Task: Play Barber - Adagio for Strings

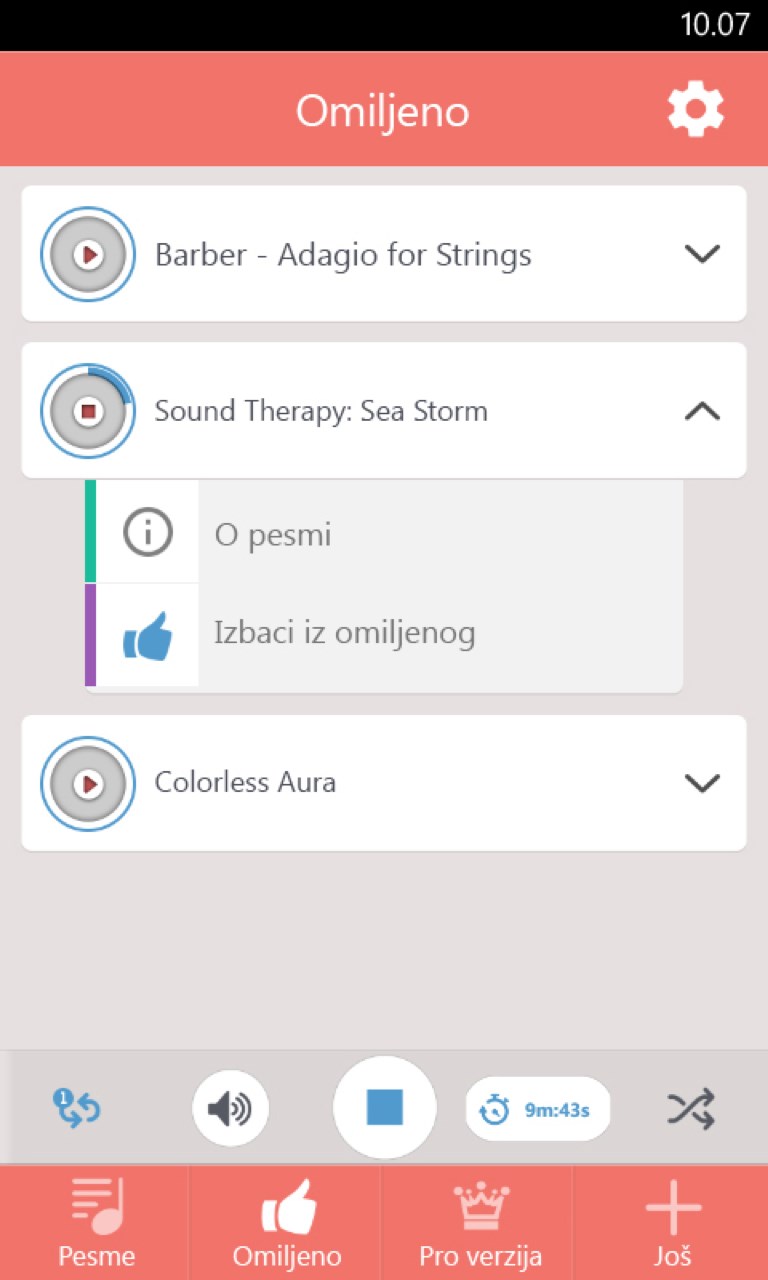Action: click(89, 255)
